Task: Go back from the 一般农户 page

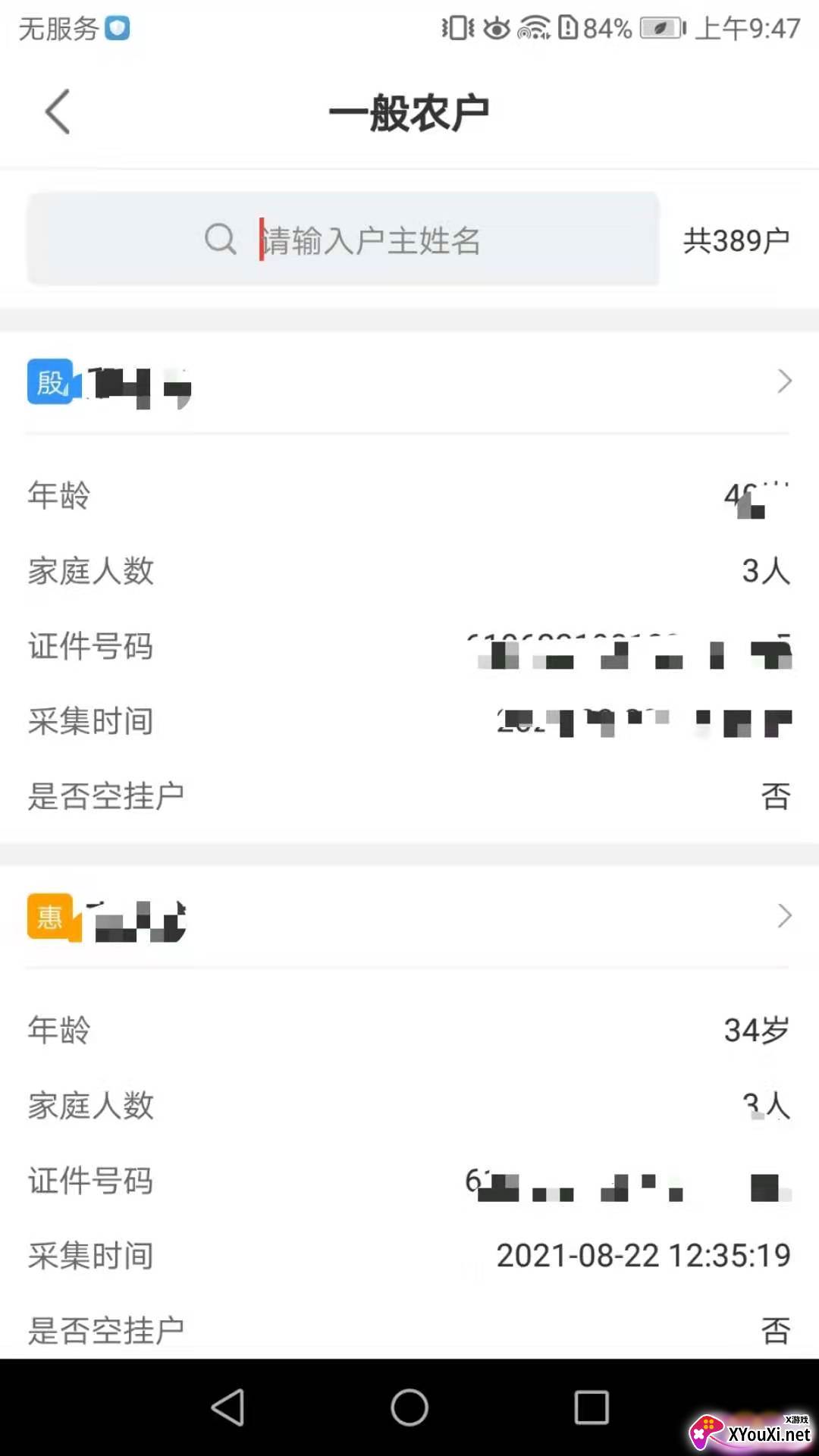Action: tap(58, 112)
